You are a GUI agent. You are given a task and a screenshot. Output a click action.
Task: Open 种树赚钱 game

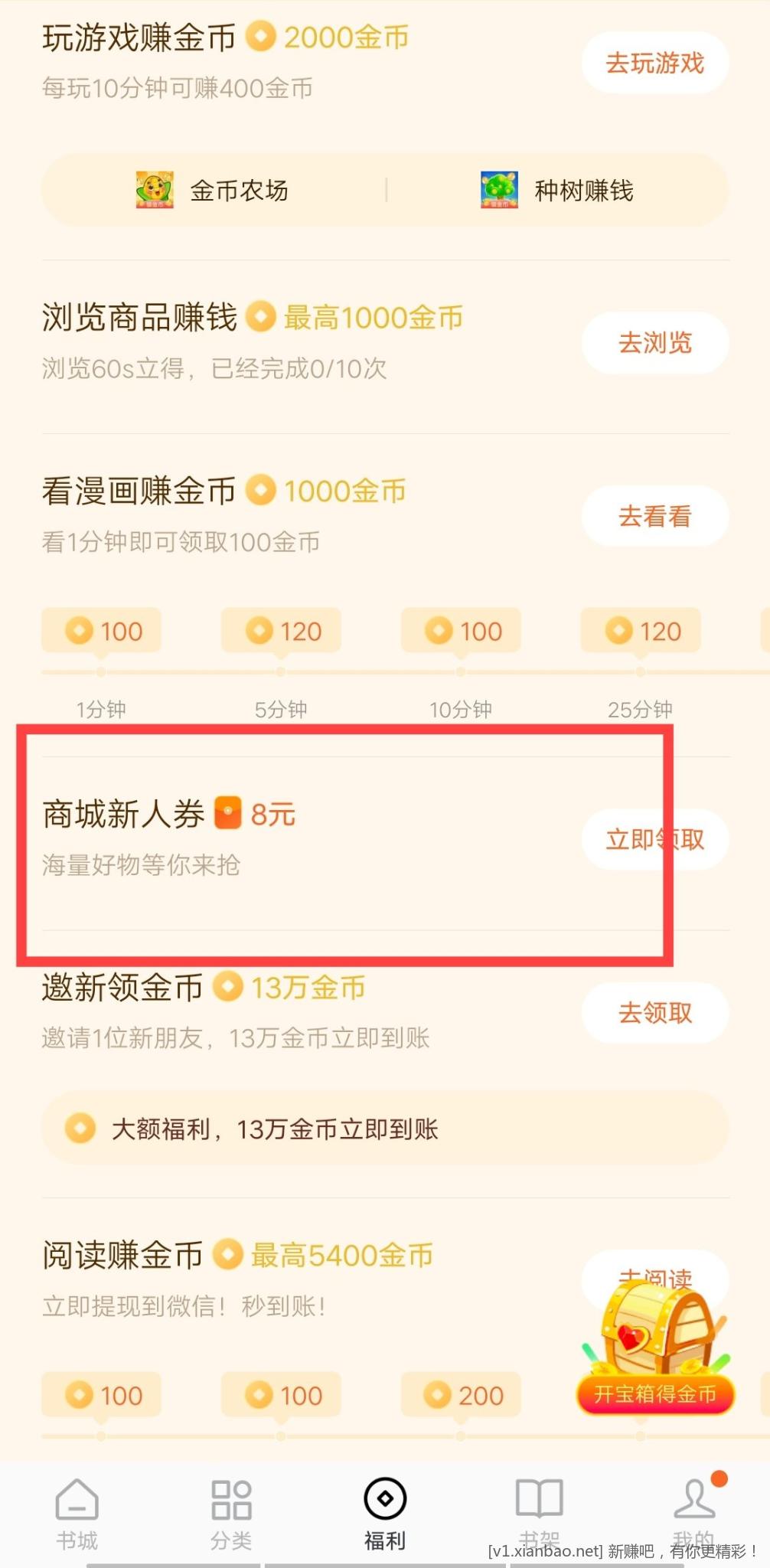[557, 191]
